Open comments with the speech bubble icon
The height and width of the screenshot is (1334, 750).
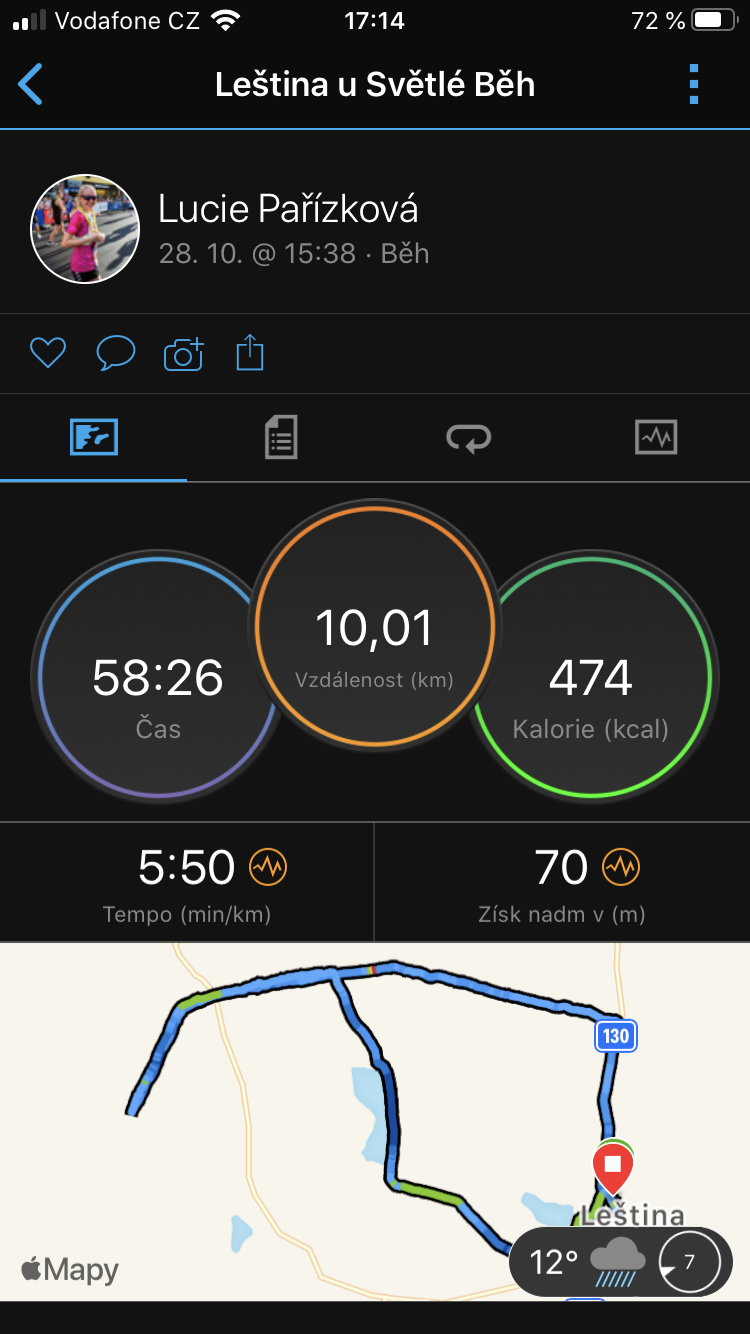point(116,353)
